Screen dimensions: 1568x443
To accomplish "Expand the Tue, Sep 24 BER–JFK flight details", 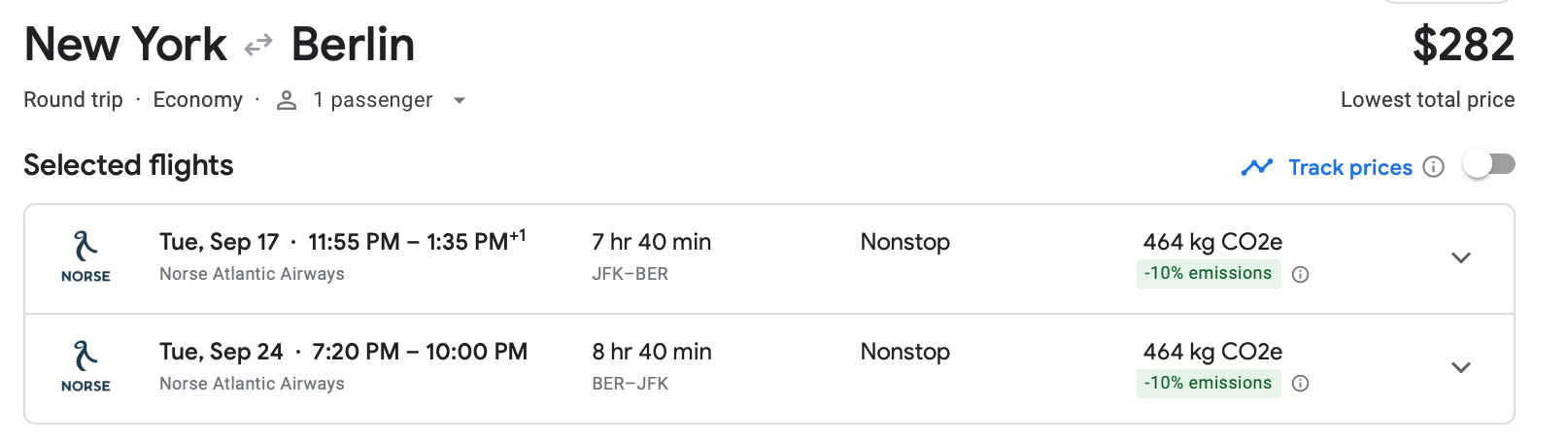I will click(1460, 367).
